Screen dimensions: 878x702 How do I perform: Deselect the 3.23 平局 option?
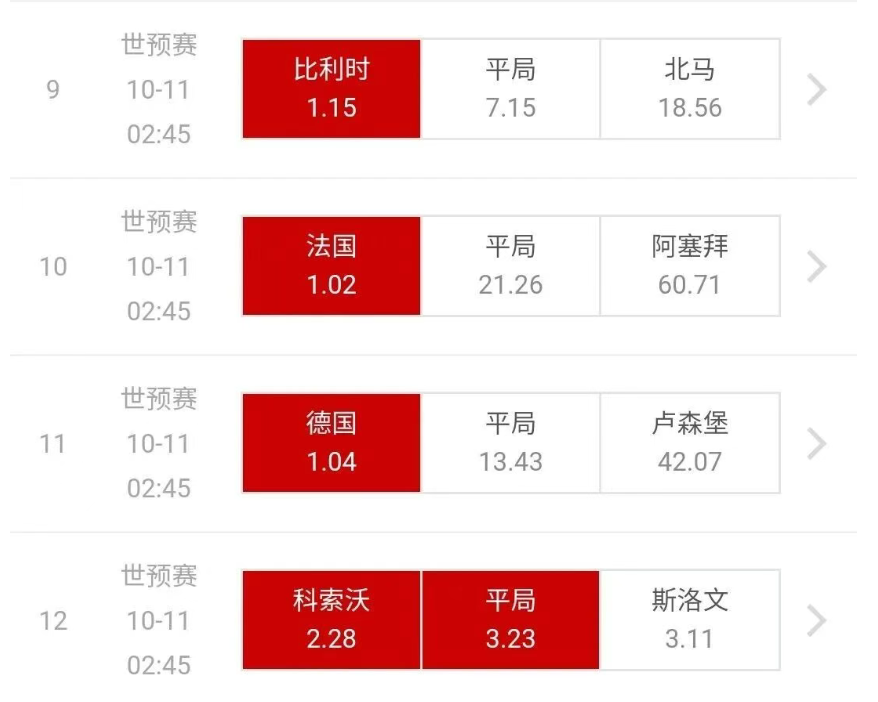[510, 620]
